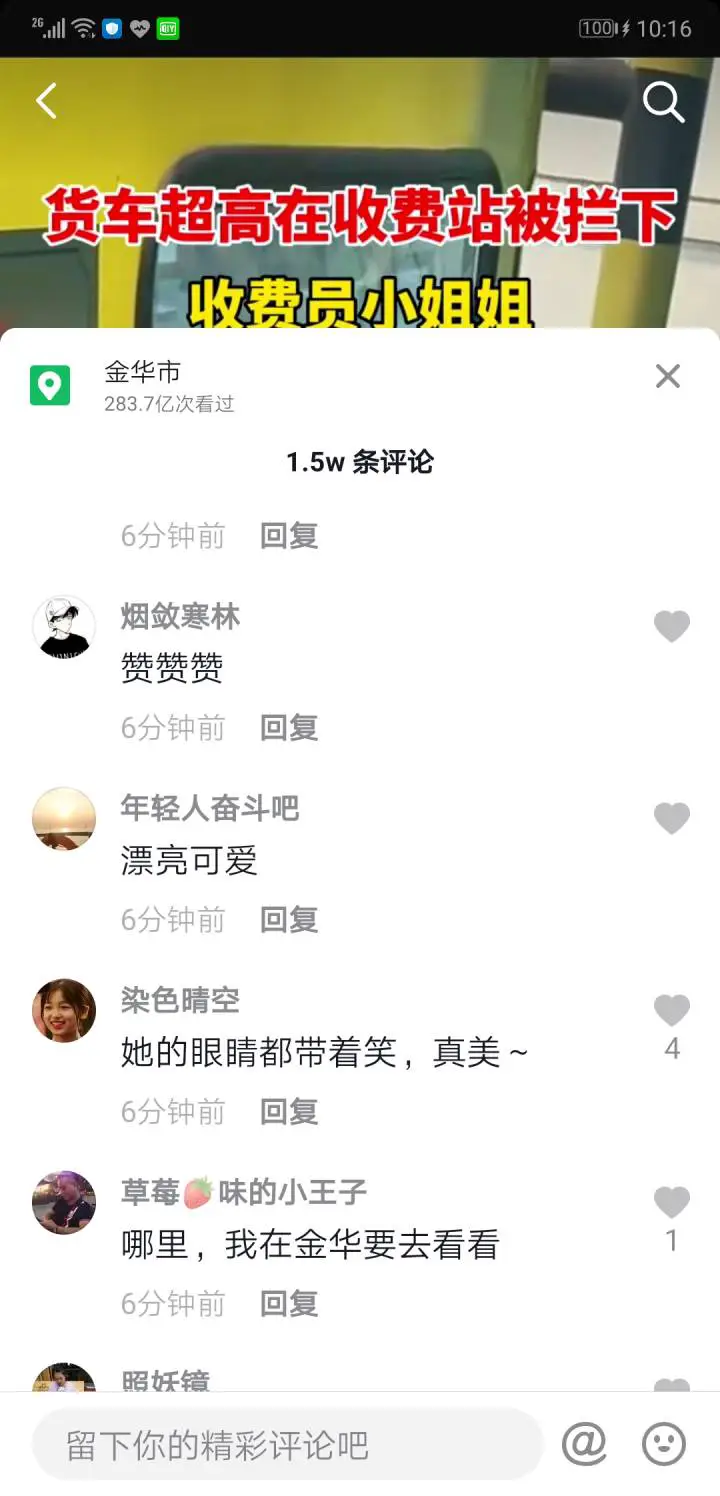This screenshot has width=720, height=1496.
Task: Like 烟敛寒林's comment
Action: click(x=672, y=627)
